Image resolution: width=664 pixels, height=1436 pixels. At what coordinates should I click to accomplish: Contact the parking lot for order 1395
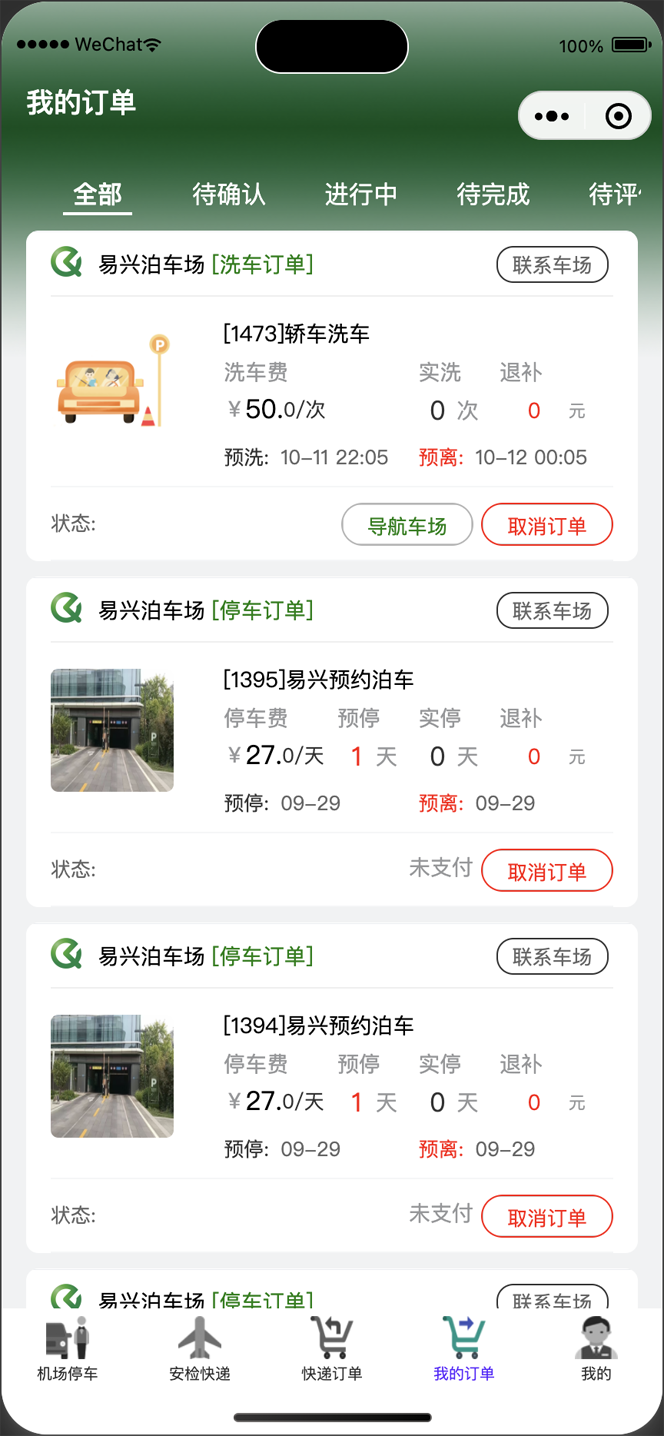(552, 611)
